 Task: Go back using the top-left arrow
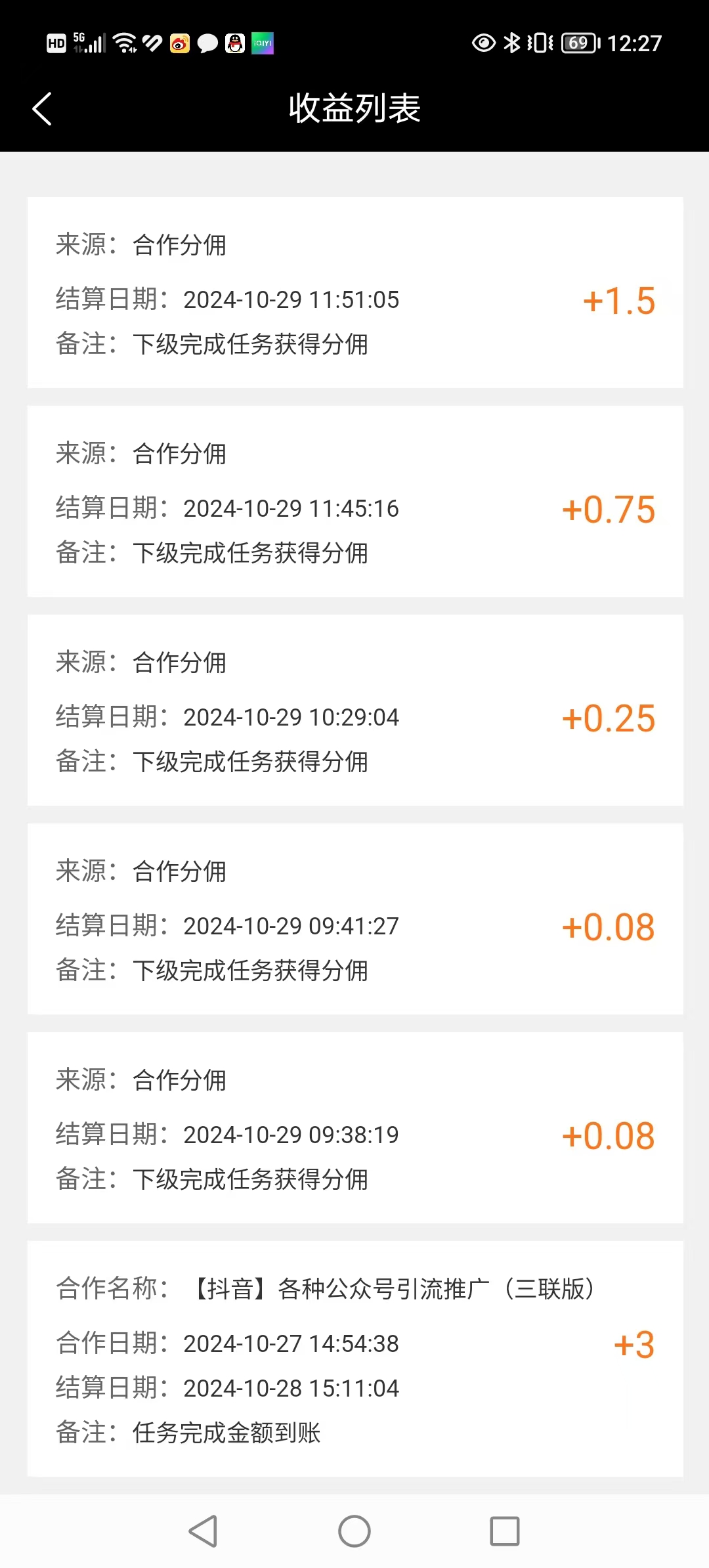pyautogui.click(x=42, y=108)
